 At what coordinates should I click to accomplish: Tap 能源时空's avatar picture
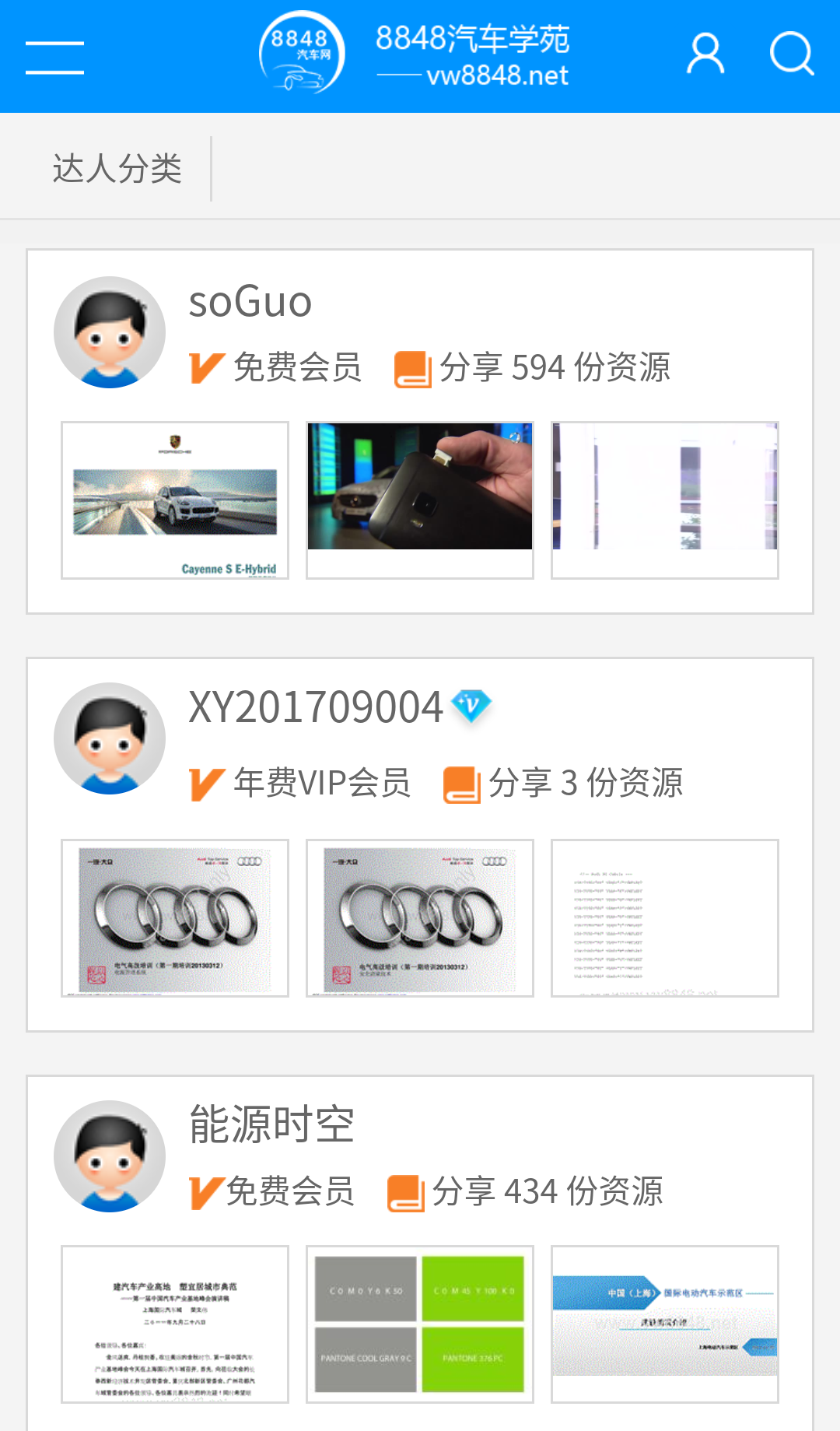point(110,1156)
